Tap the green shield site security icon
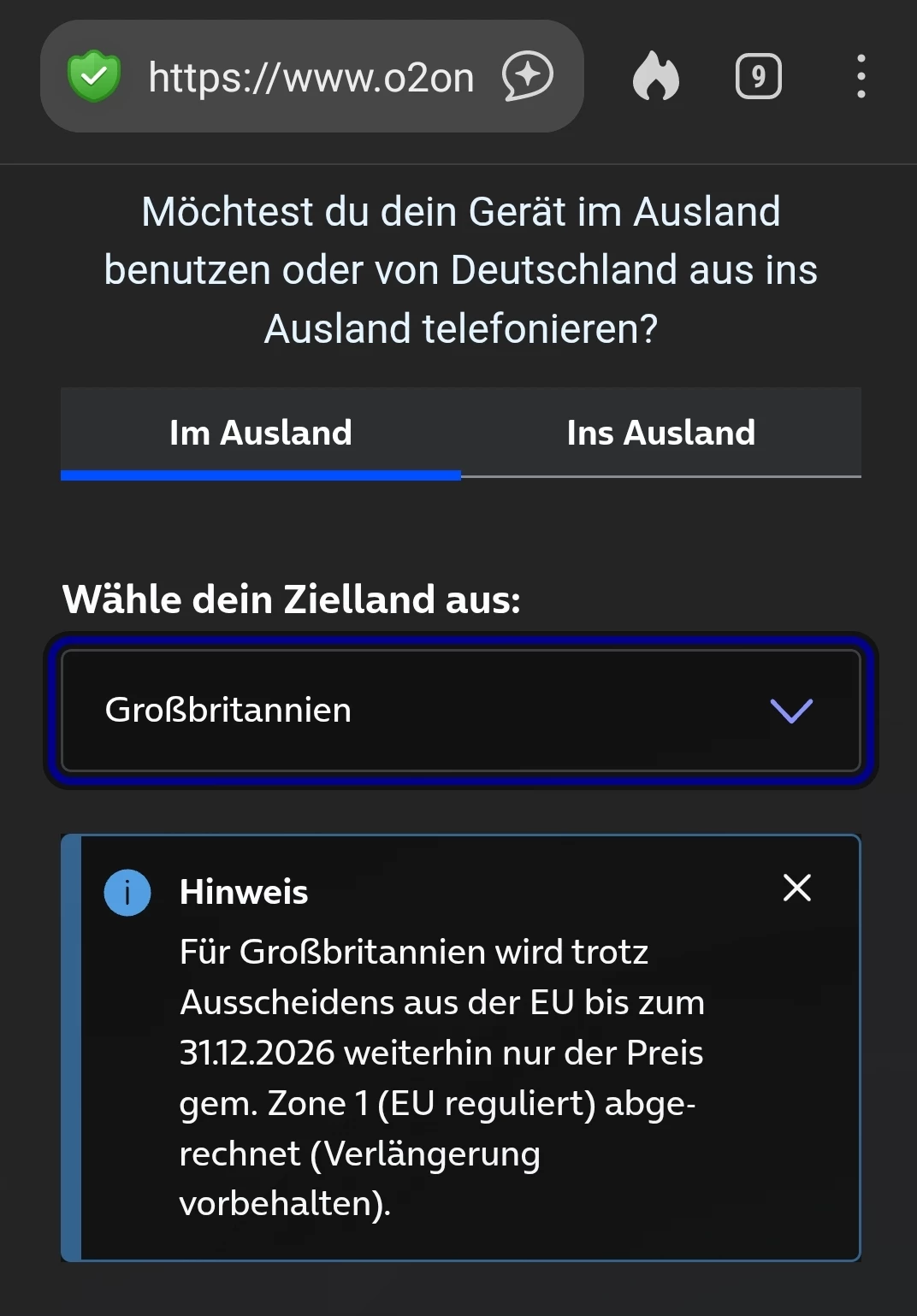 (x=94, y=76)
